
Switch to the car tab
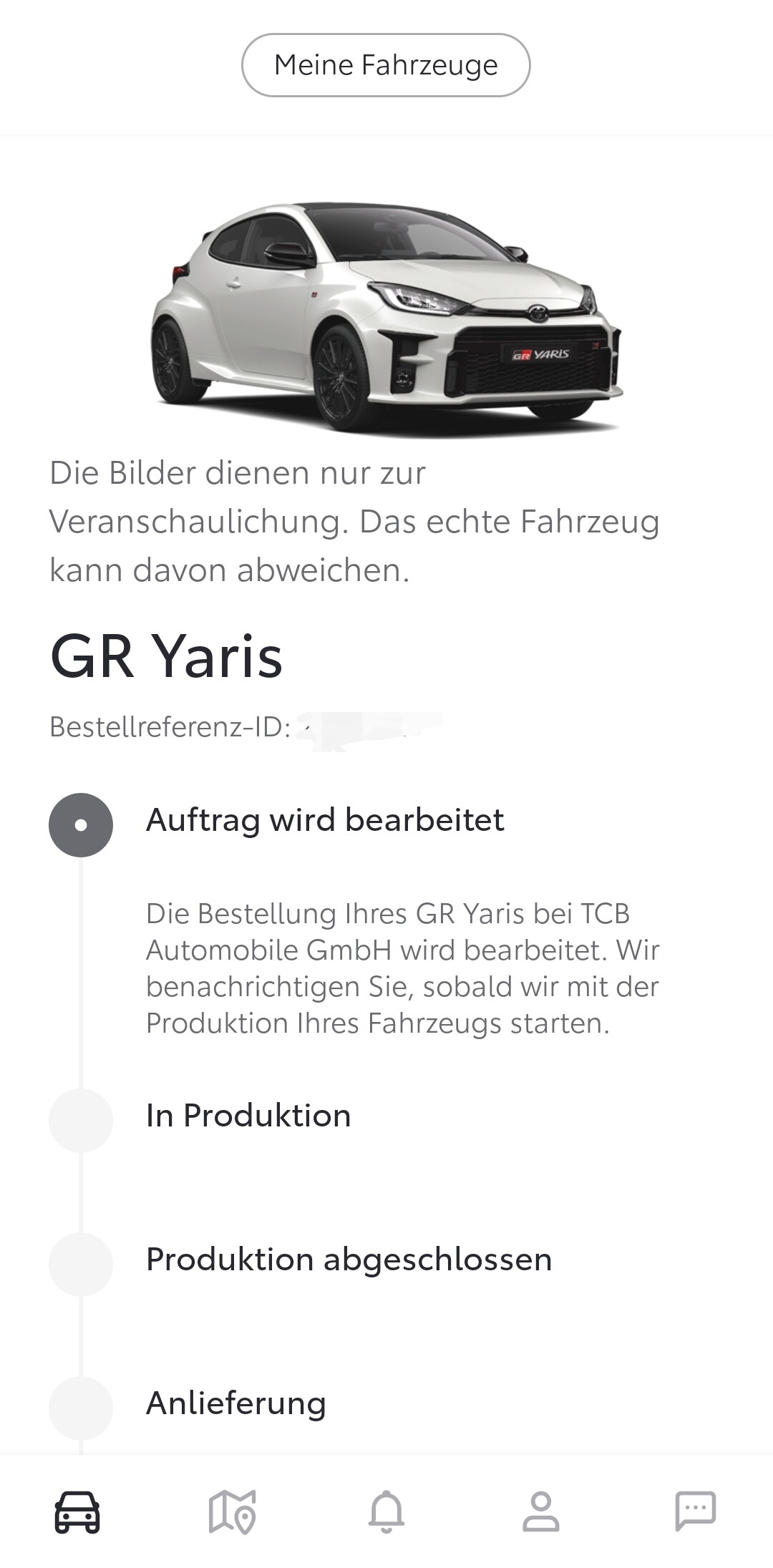(77, 1512)
